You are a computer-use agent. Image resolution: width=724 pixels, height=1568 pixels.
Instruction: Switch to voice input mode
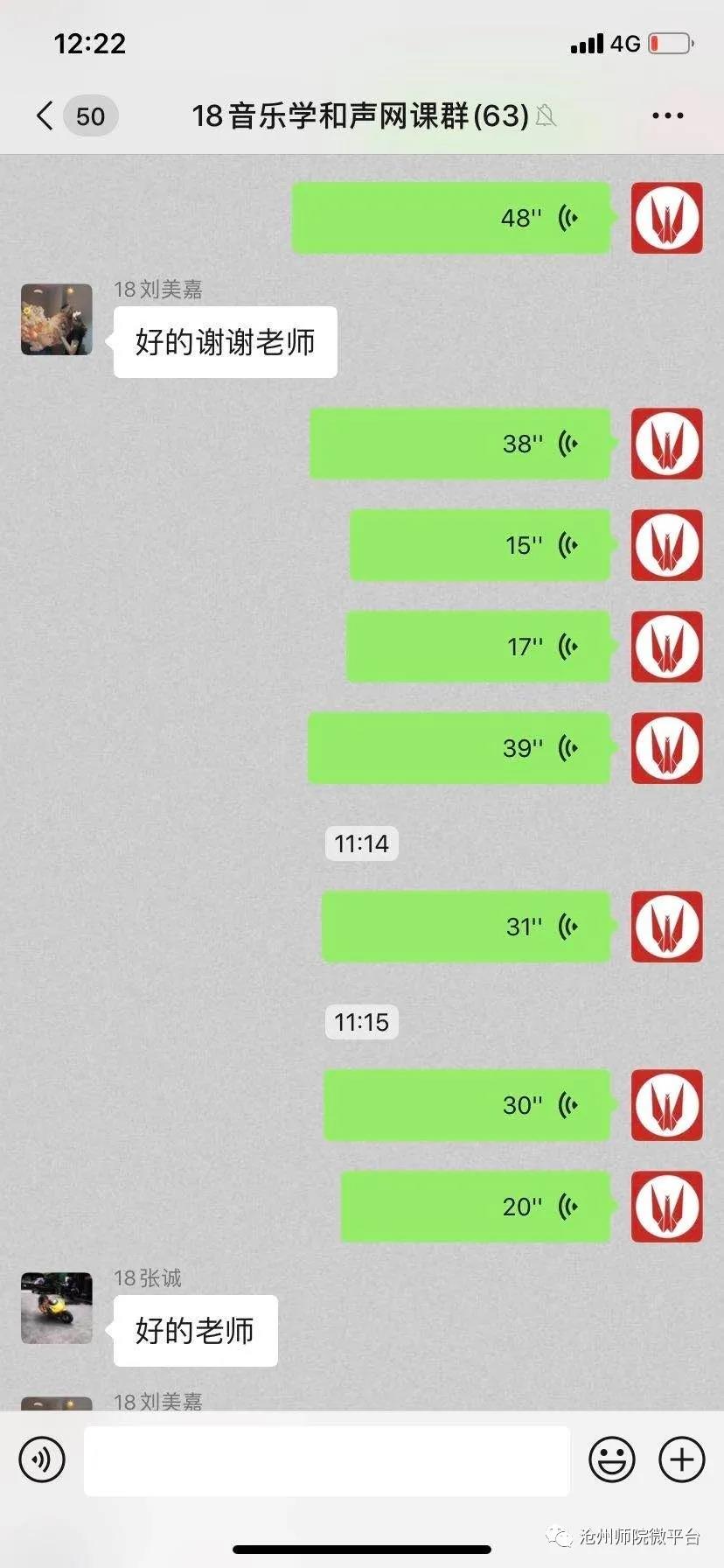coord(42,1459)
